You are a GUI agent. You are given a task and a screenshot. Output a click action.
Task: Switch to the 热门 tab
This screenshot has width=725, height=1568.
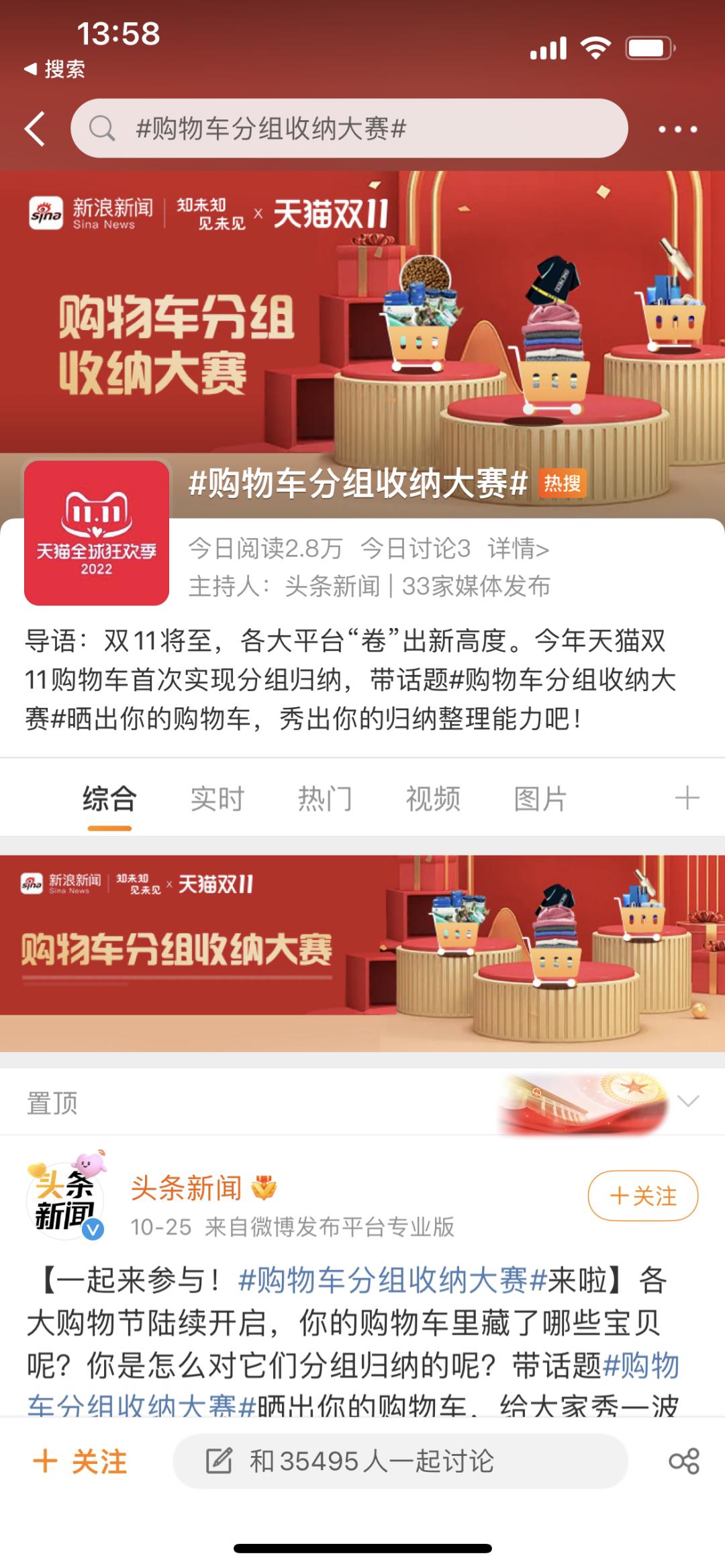(x=325, y=798)
